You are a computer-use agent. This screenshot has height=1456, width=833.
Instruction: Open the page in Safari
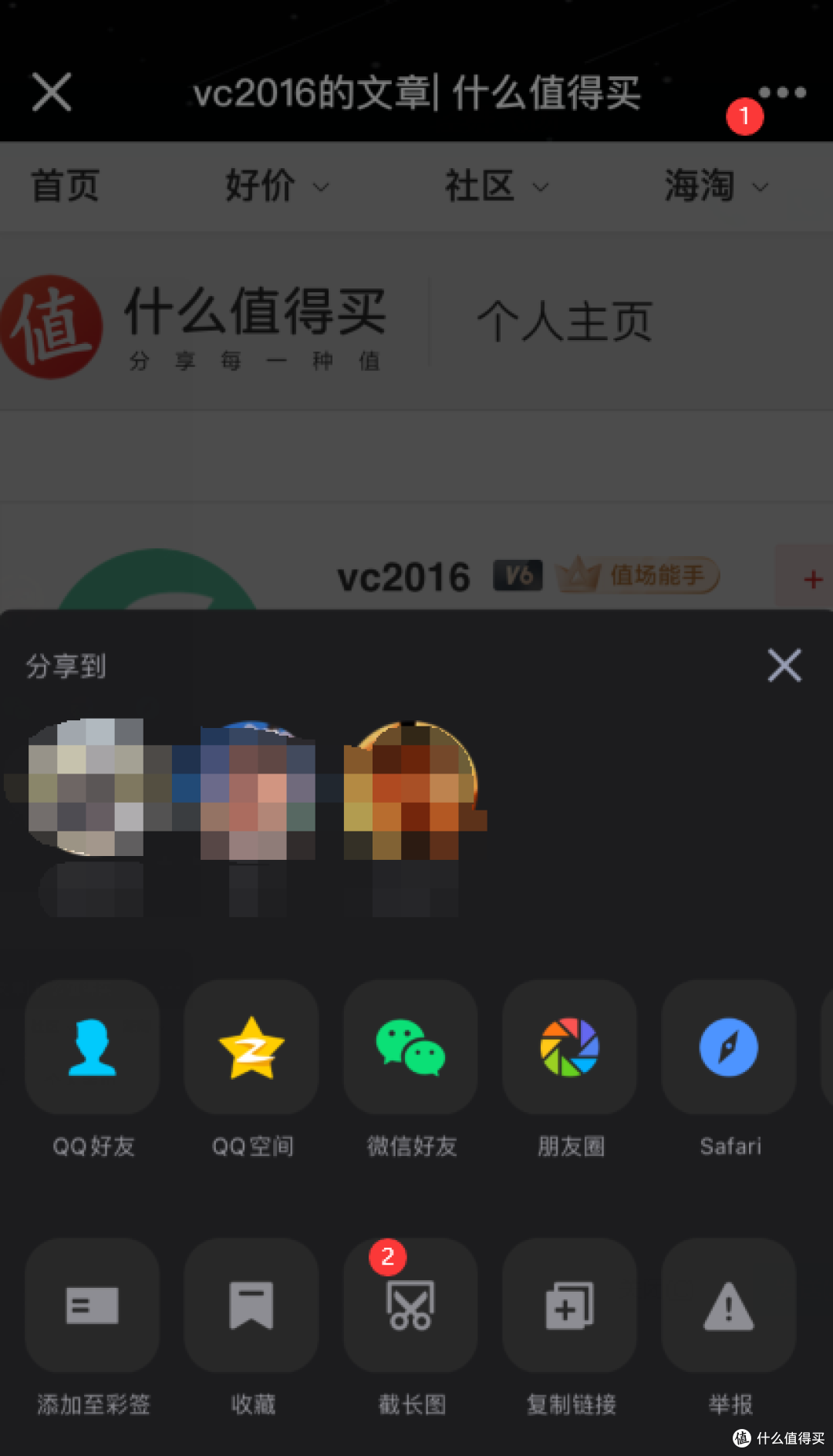click(728, 1049)
